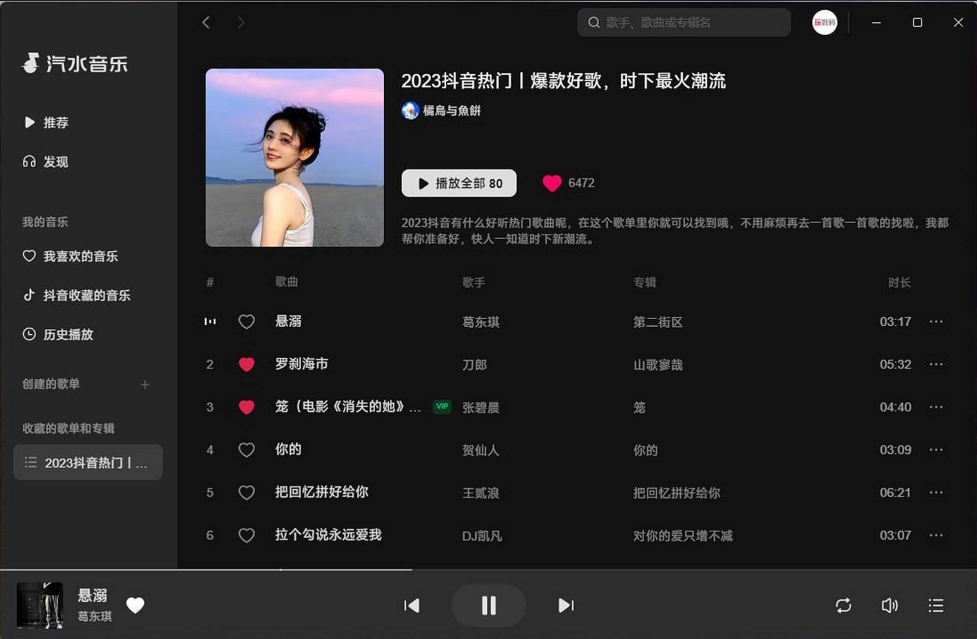The height and width of the screenshot is (639, 977).
Task: Play all 80 songs
Action: click(459, 183)
